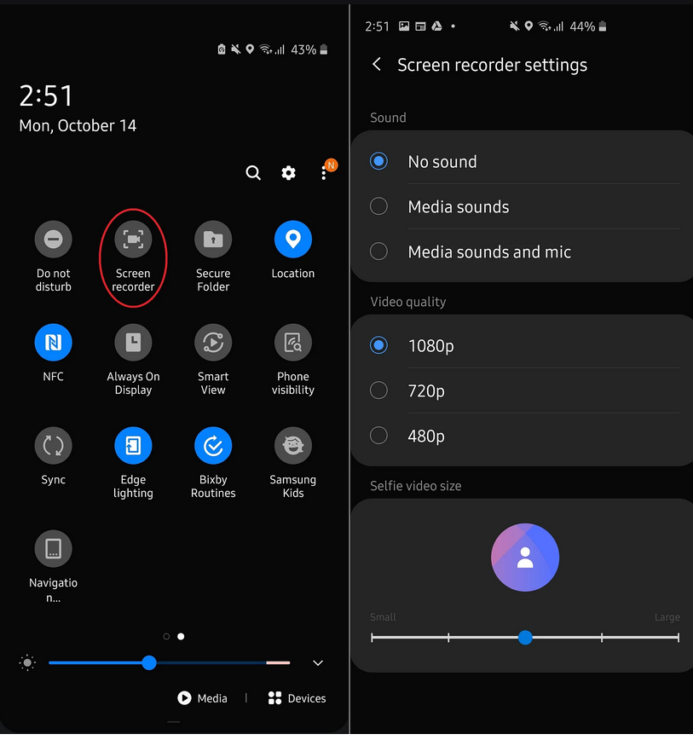
Task: Choose 720p video quality
Action: tap(379, 391)
